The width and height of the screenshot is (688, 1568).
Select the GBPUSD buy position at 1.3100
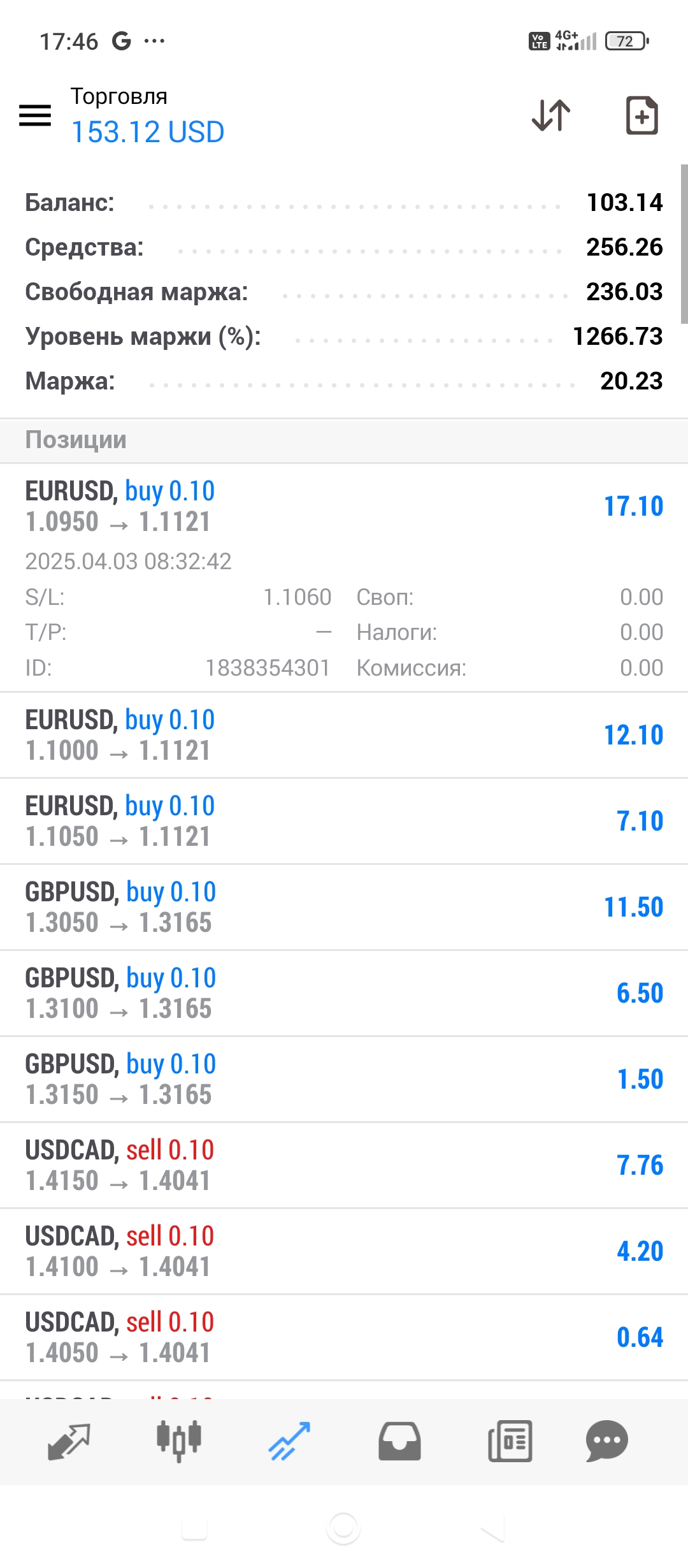pyautogui.click(x=344, y=993)
